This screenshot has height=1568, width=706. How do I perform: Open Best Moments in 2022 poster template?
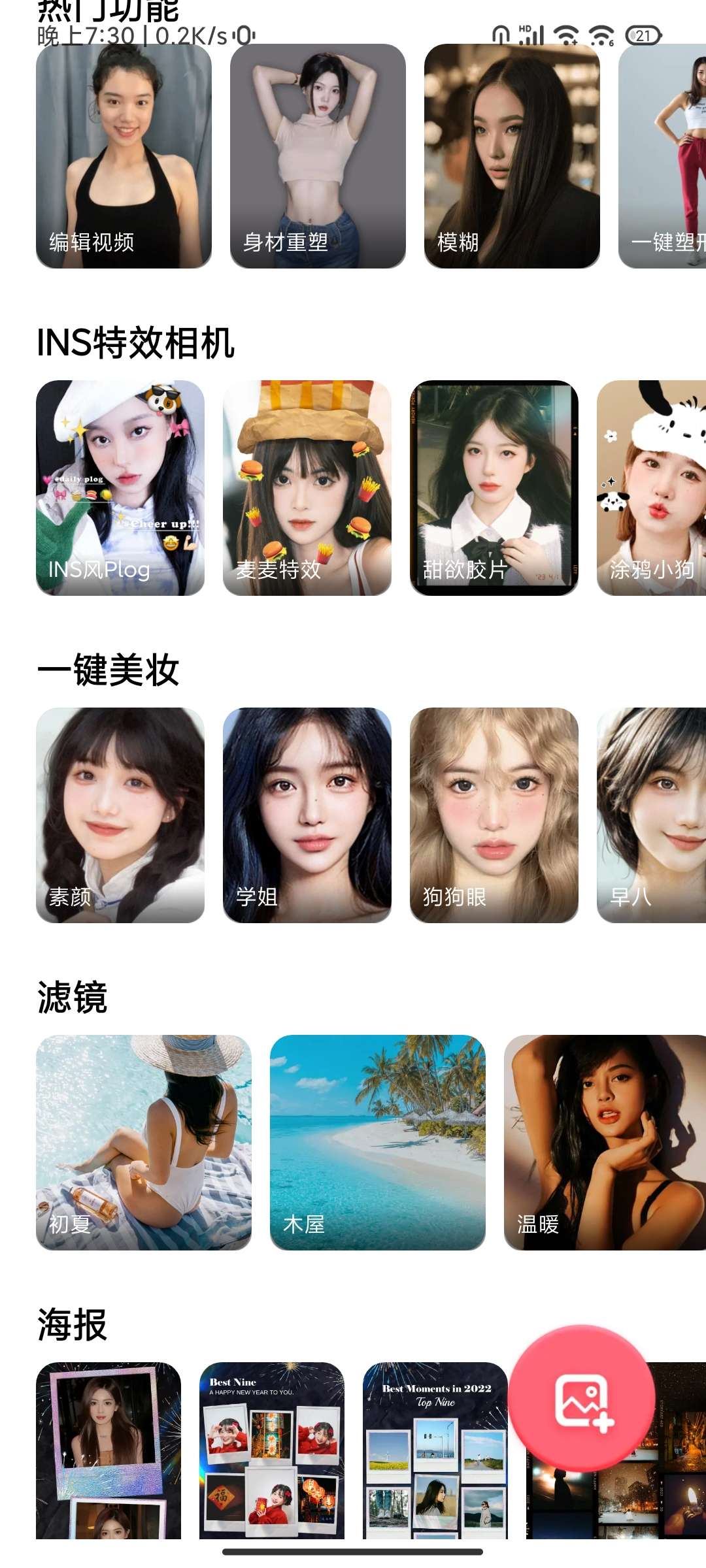(435, 1450)
